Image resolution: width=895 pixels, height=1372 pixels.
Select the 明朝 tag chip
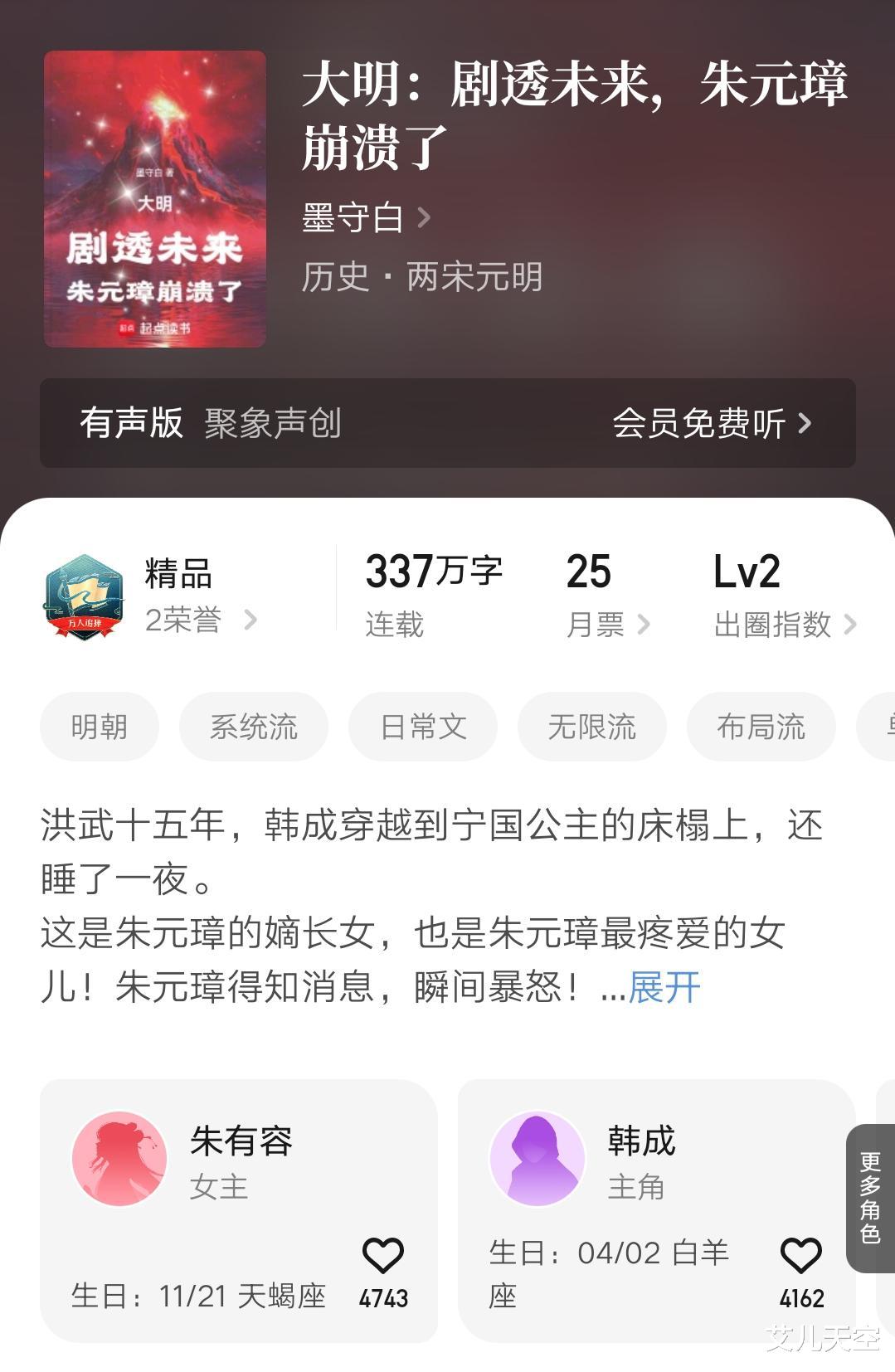tap(100, 727)
